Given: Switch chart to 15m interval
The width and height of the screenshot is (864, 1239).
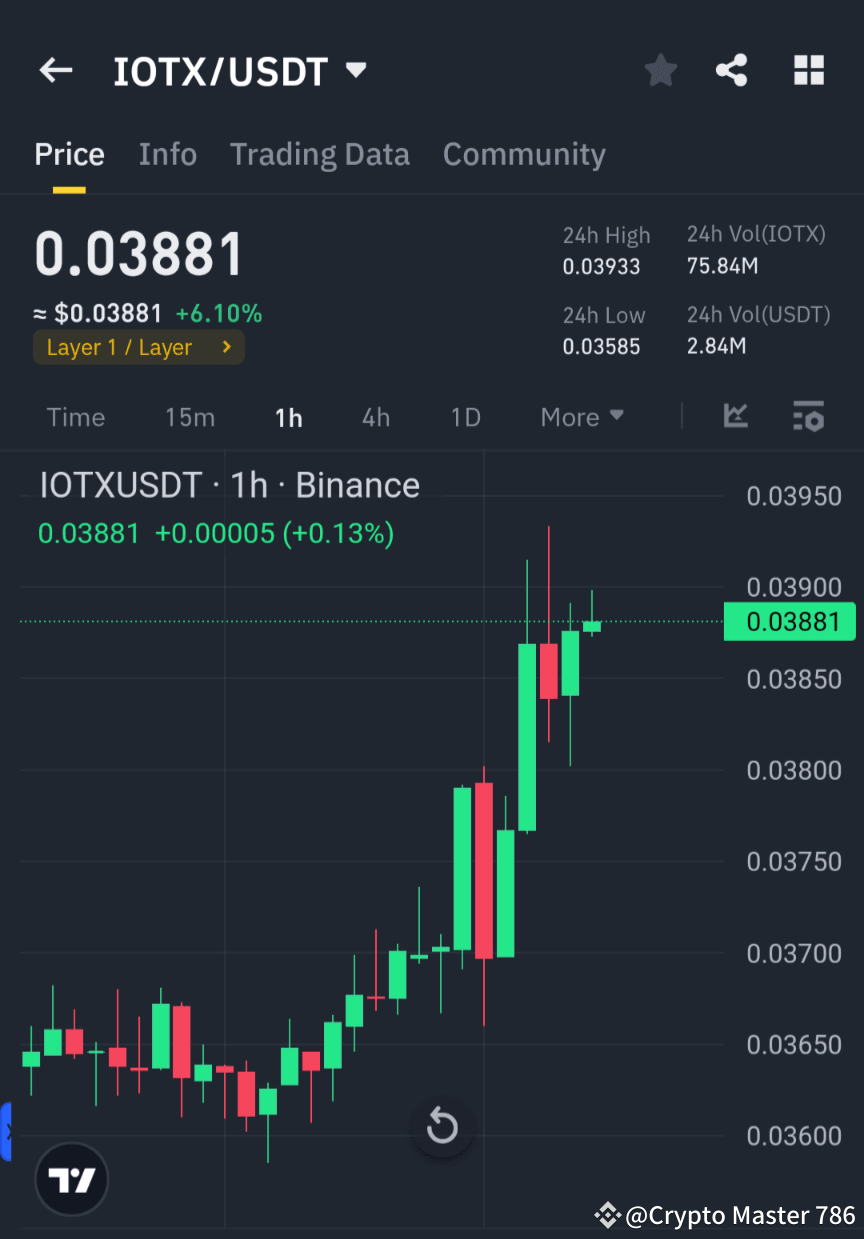Looking at the screenshot, I should point(190,417).
